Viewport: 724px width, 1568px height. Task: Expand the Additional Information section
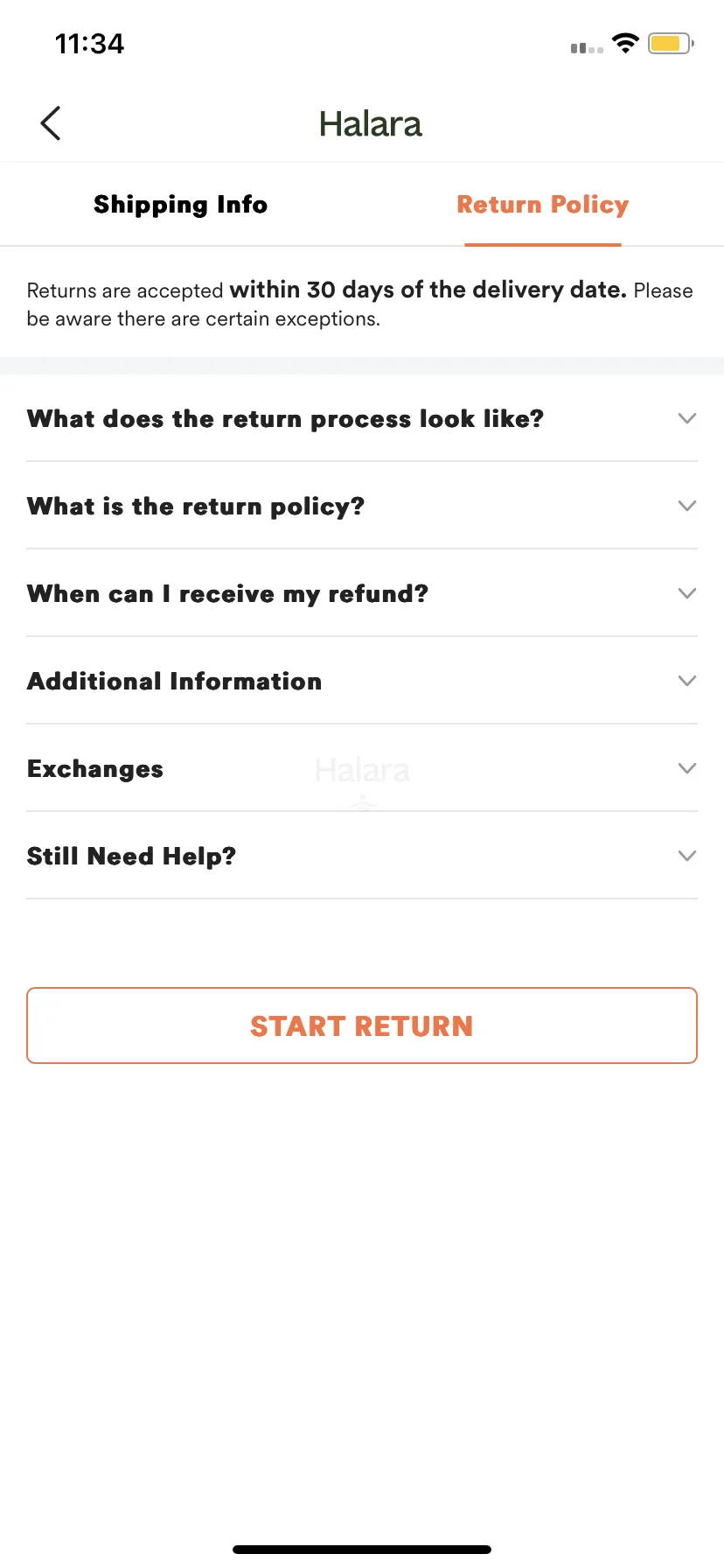click(361, 681)
